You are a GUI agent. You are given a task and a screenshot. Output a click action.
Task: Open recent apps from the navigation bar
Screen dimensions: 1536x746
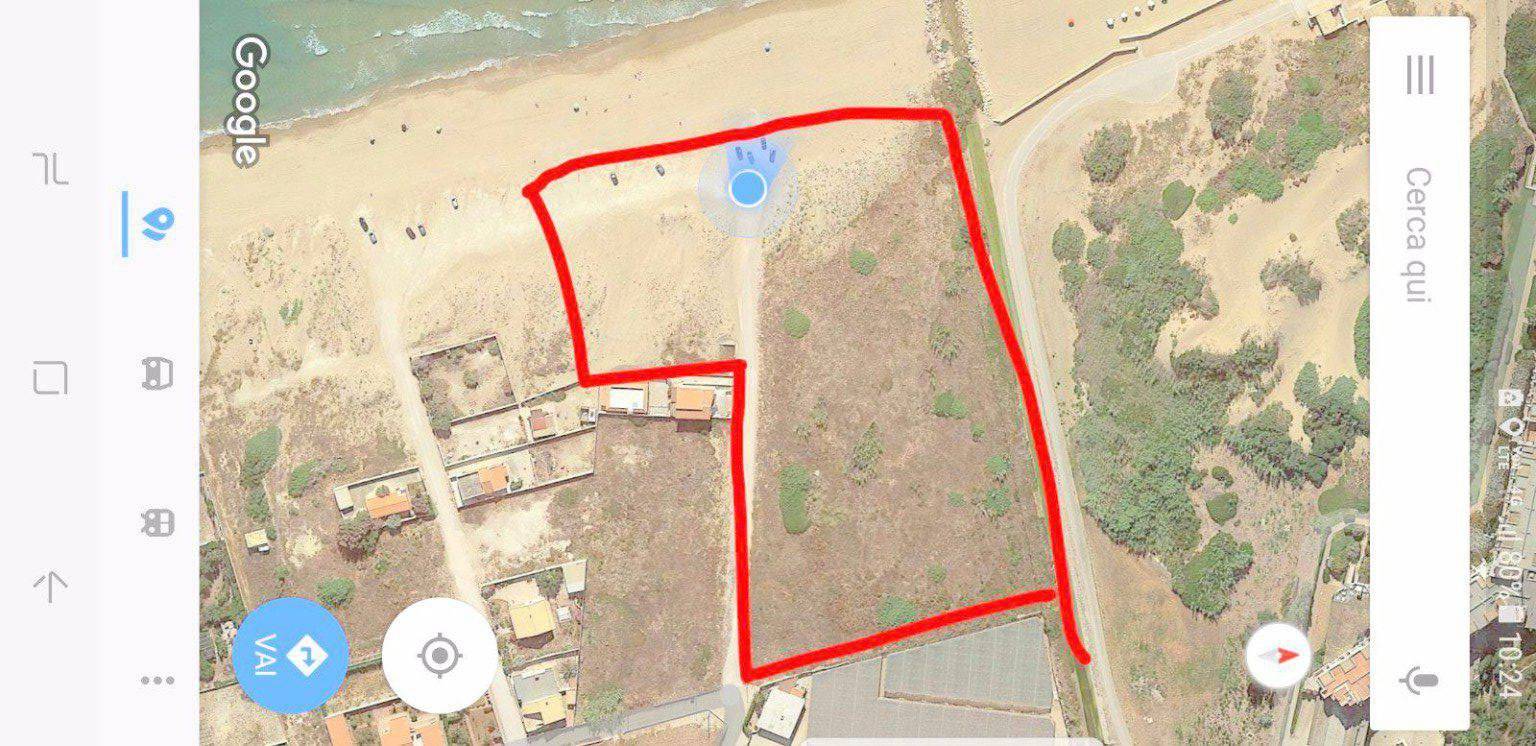pyautogui.click(x=50, y=170)
